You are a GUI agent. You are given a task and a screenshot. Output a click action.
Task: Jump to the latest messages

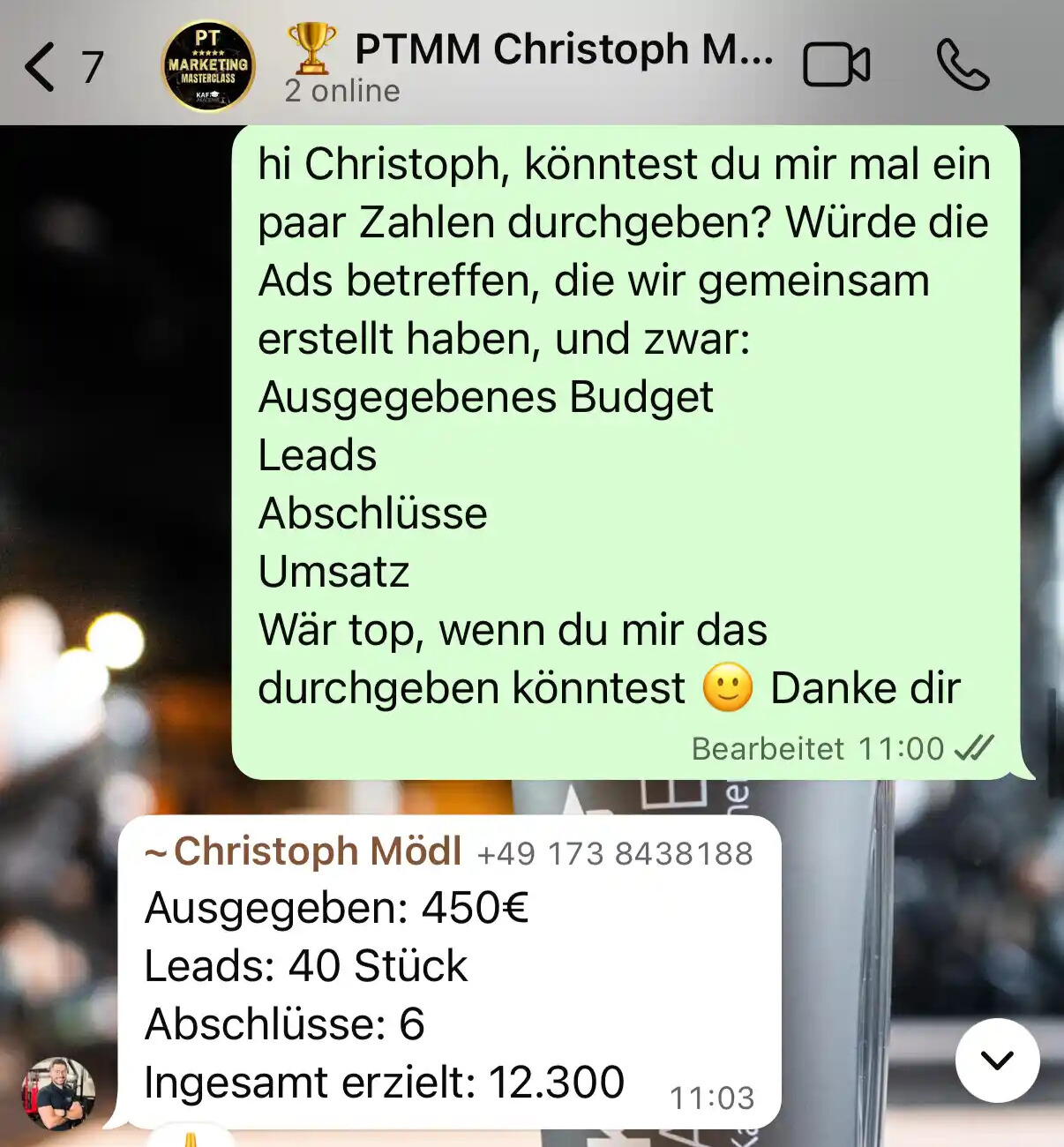point(997,1060)
